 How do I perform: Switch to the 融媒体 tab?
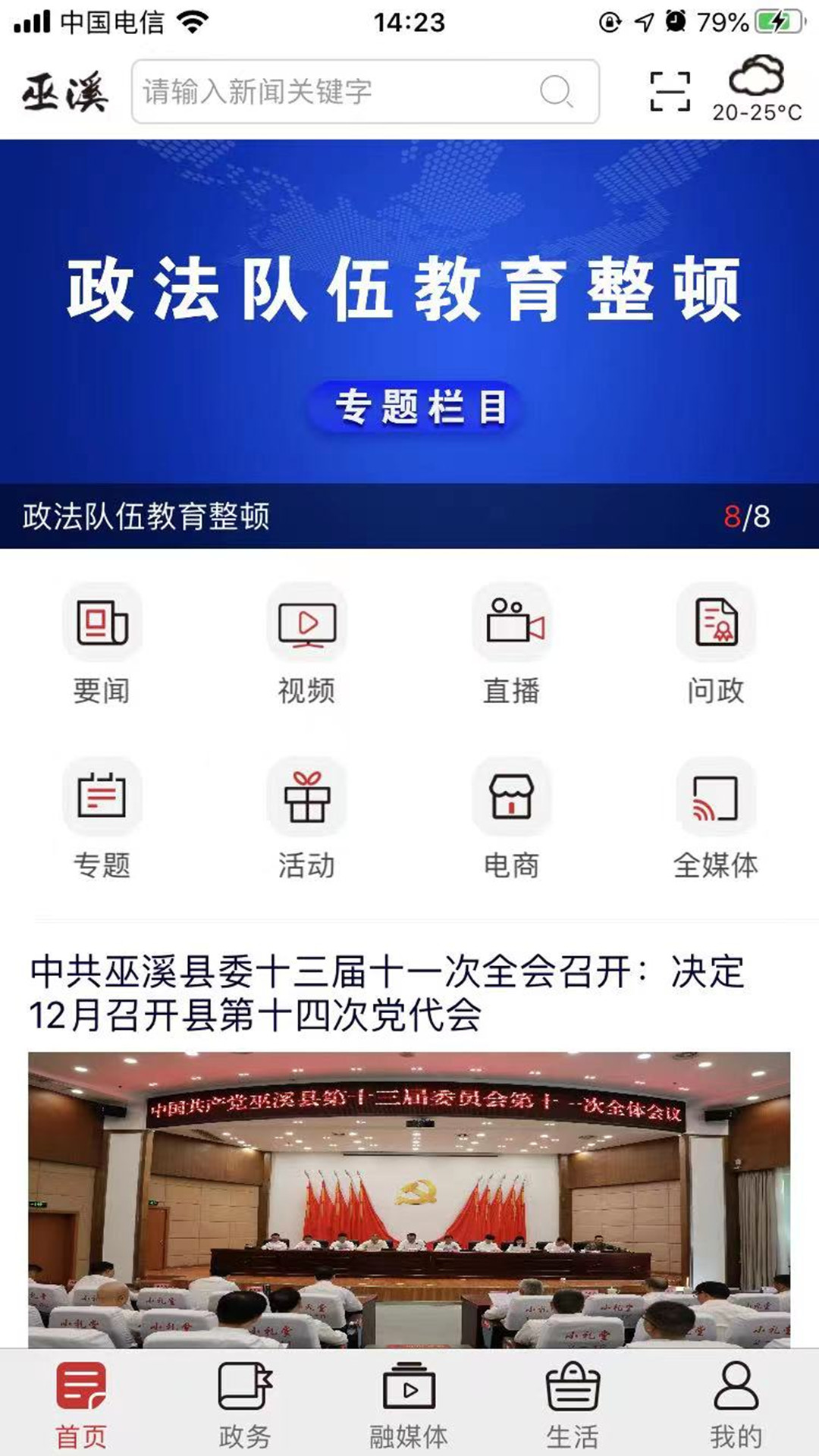tap(409, 1404)
